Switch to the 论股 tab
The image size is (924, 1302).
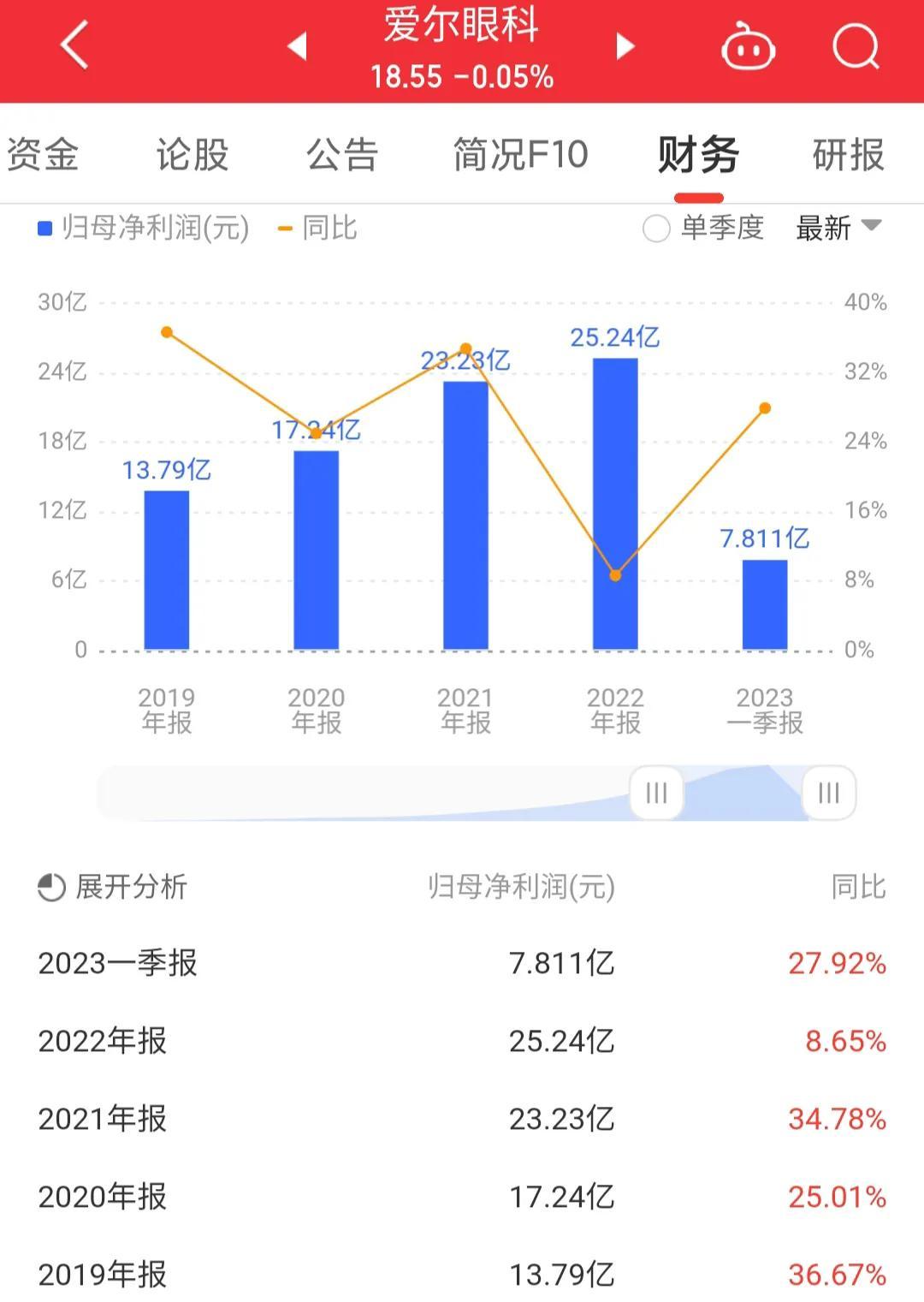coord(192,155)
